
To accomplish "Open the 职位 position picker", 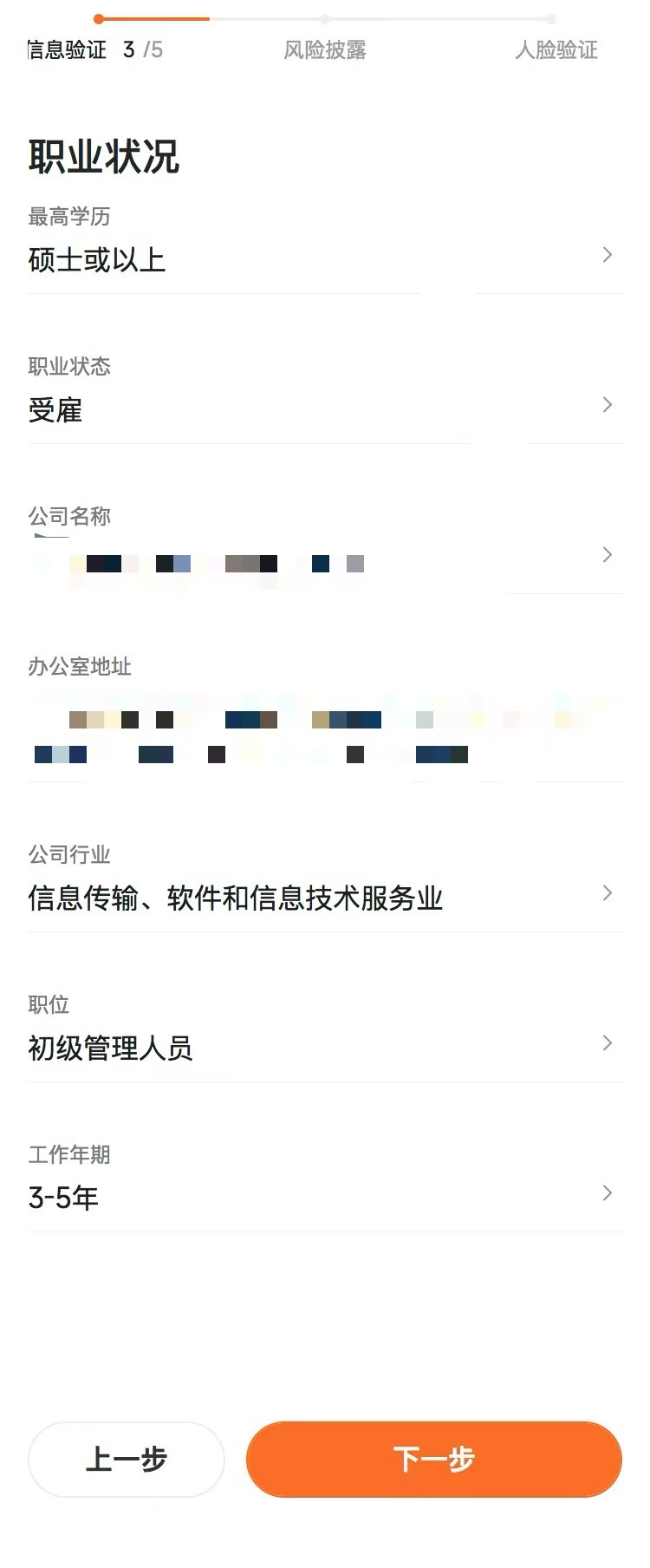I will click(325, 1047).
